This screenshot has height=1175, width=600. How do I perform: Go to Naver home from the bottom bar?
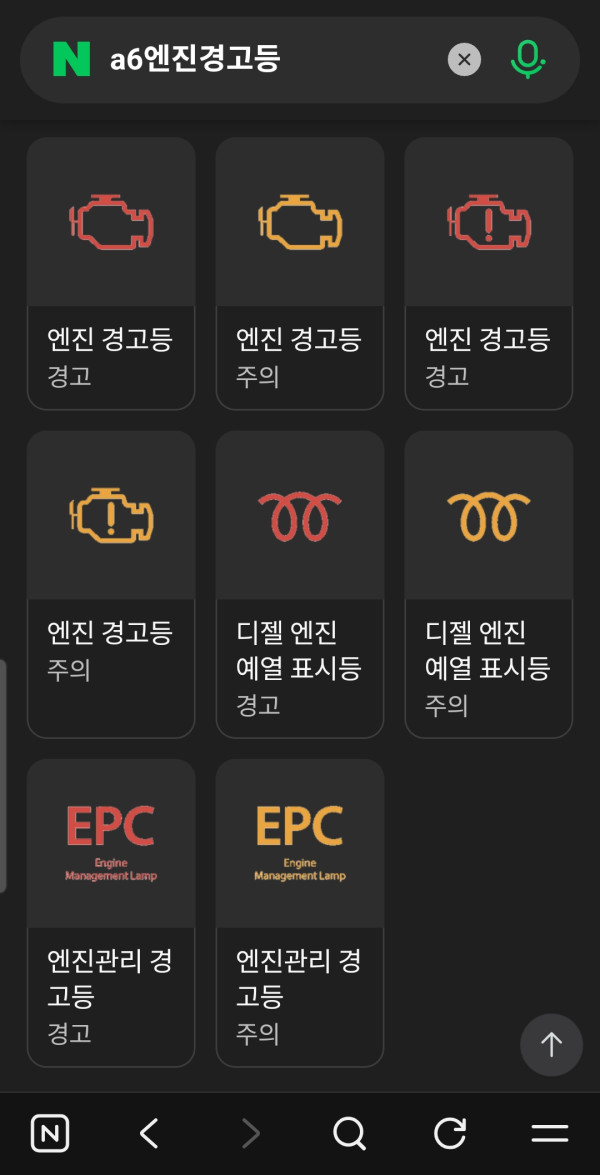(x=50, y=1133)
